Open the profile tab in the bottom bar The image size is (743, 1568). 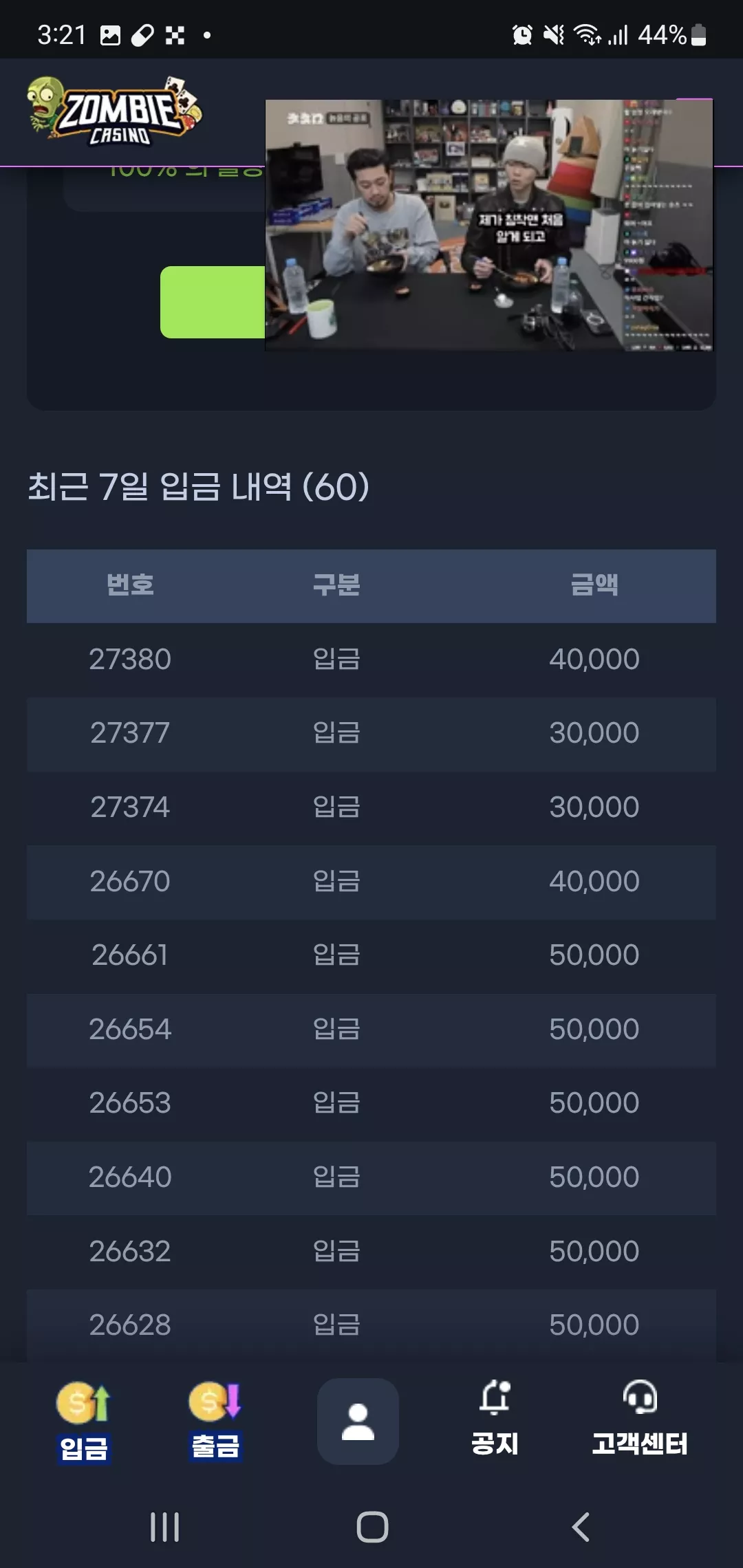[358, 1422]
